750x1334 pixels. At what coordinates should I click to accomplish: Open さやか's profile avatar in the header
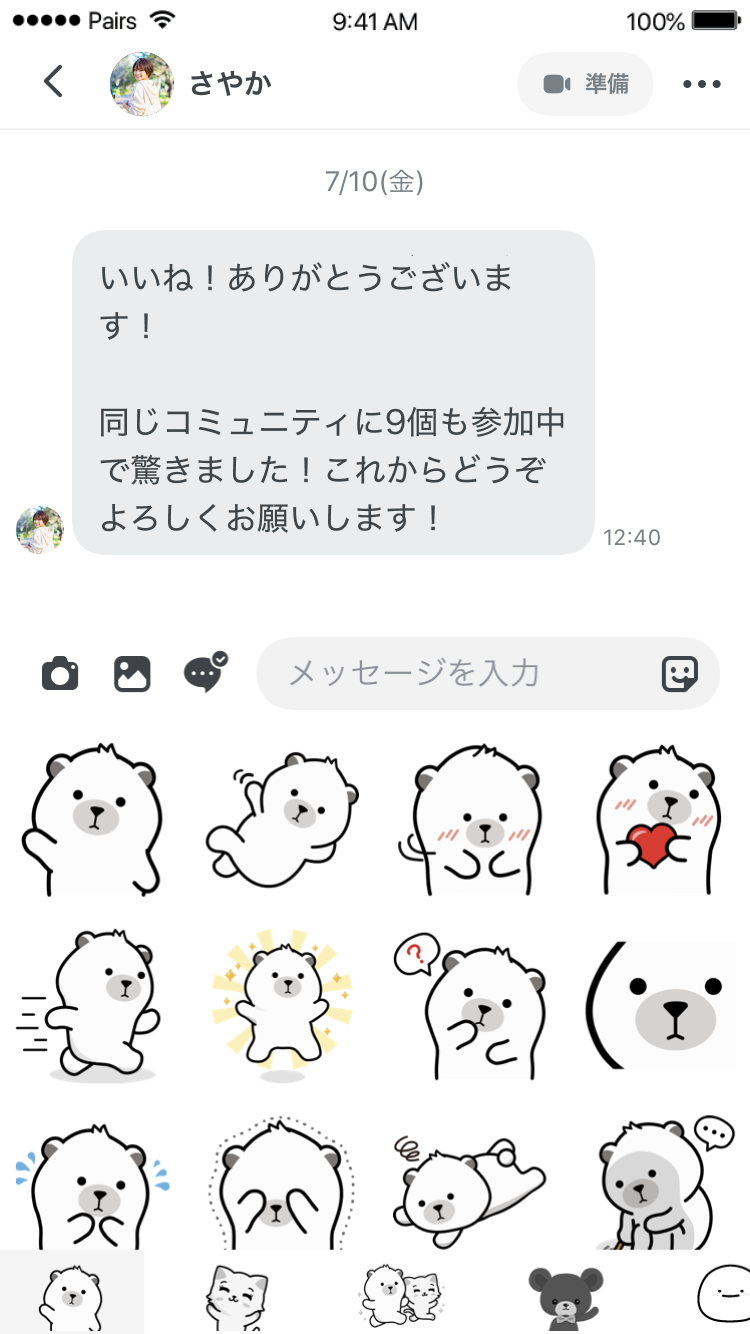[x=142, y=82]
